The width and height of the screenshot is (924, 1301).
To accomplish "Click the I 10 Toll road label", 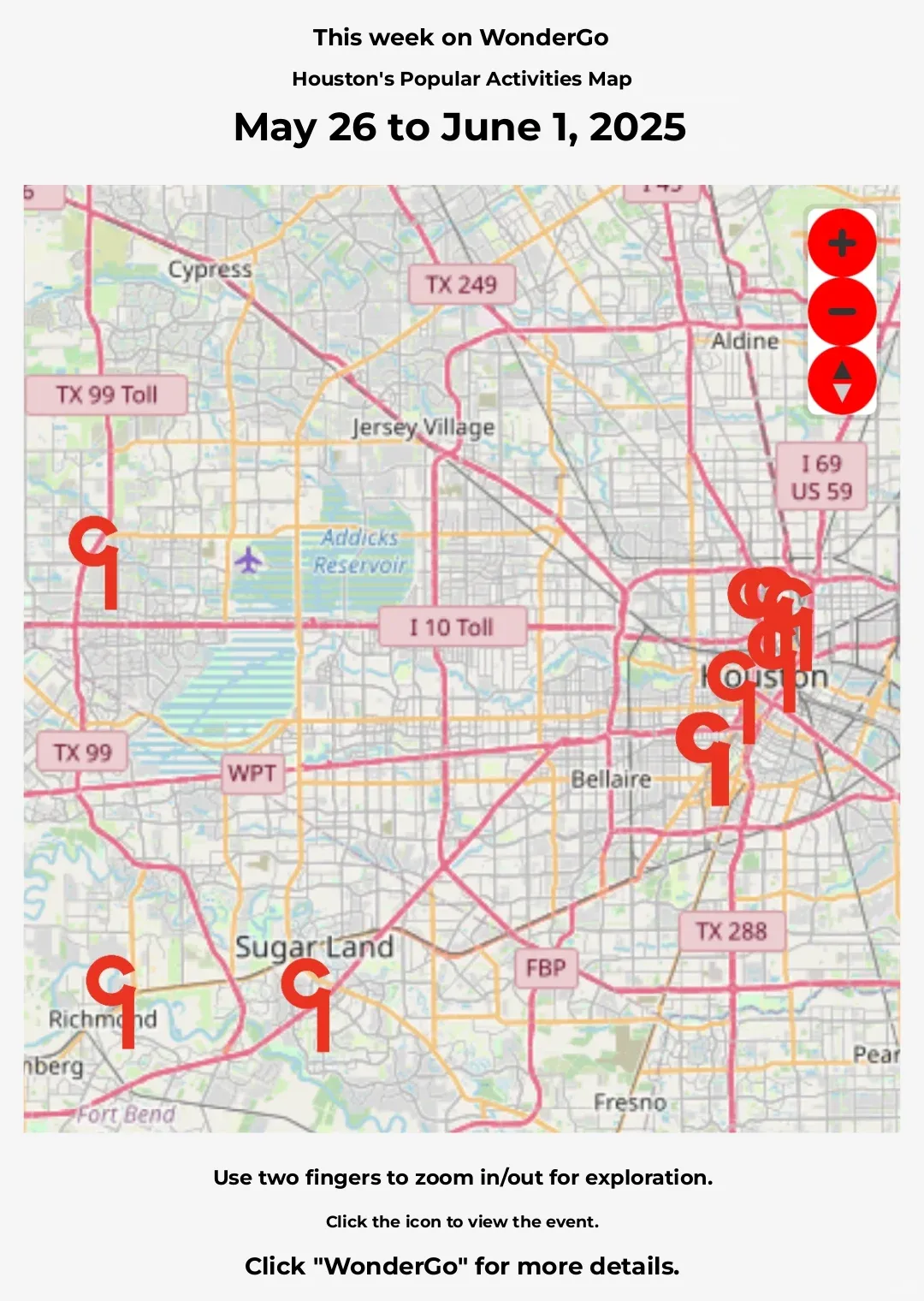I will 452,627.
